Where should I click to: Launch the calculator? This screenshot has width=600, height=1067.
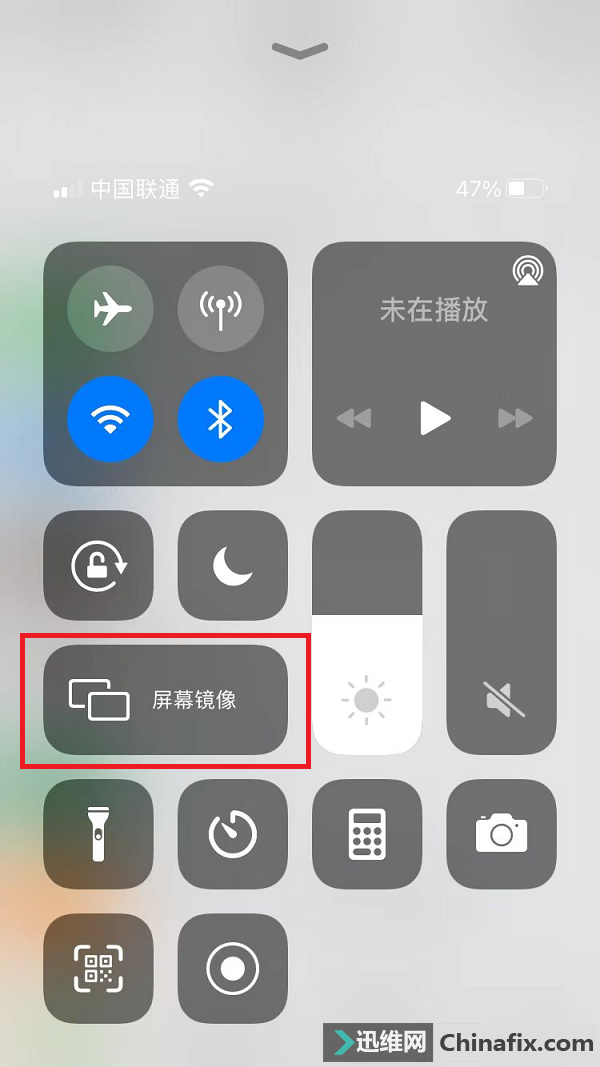[367, 834]
